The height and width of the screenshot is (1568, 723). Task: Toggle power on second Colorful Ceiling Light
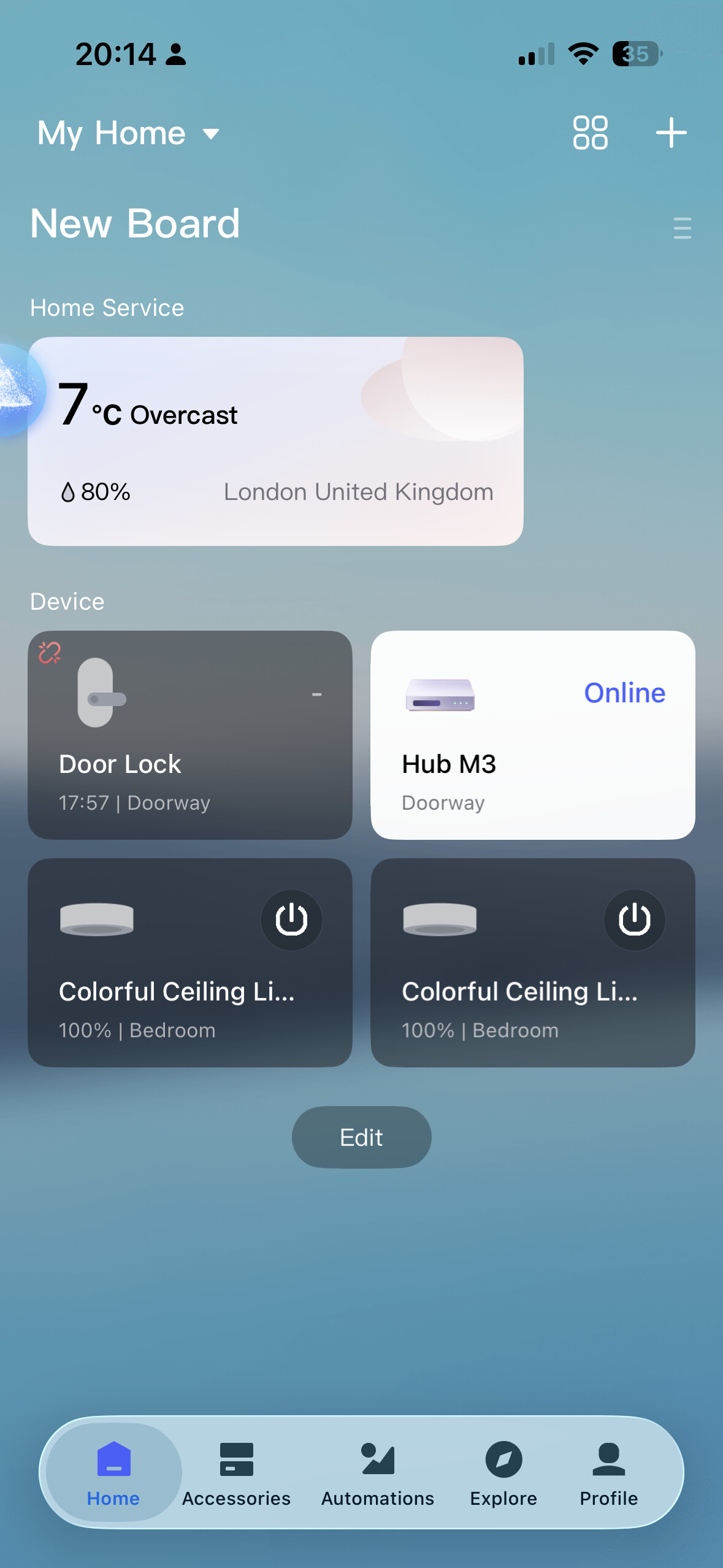pos(634,920)
